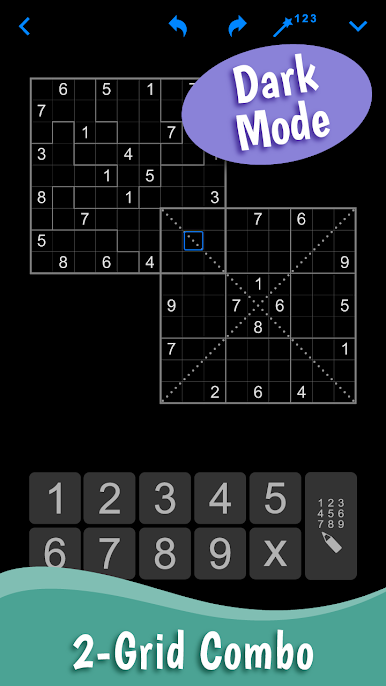Expand the top-right chevron menu
Screen dimensions: 386x686
click(x=358, y=27)
